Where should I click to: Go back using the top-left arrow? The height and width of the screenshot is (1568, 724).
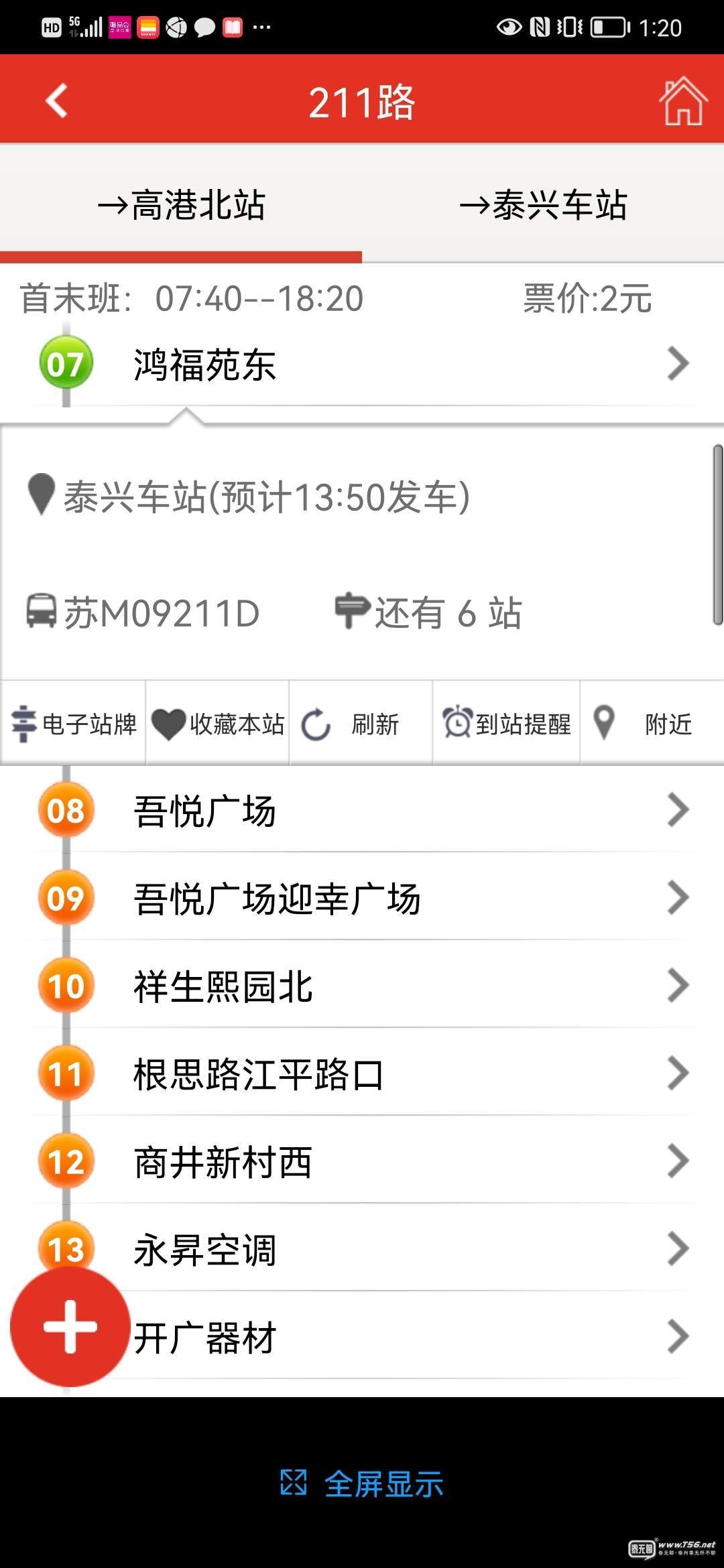58,101
